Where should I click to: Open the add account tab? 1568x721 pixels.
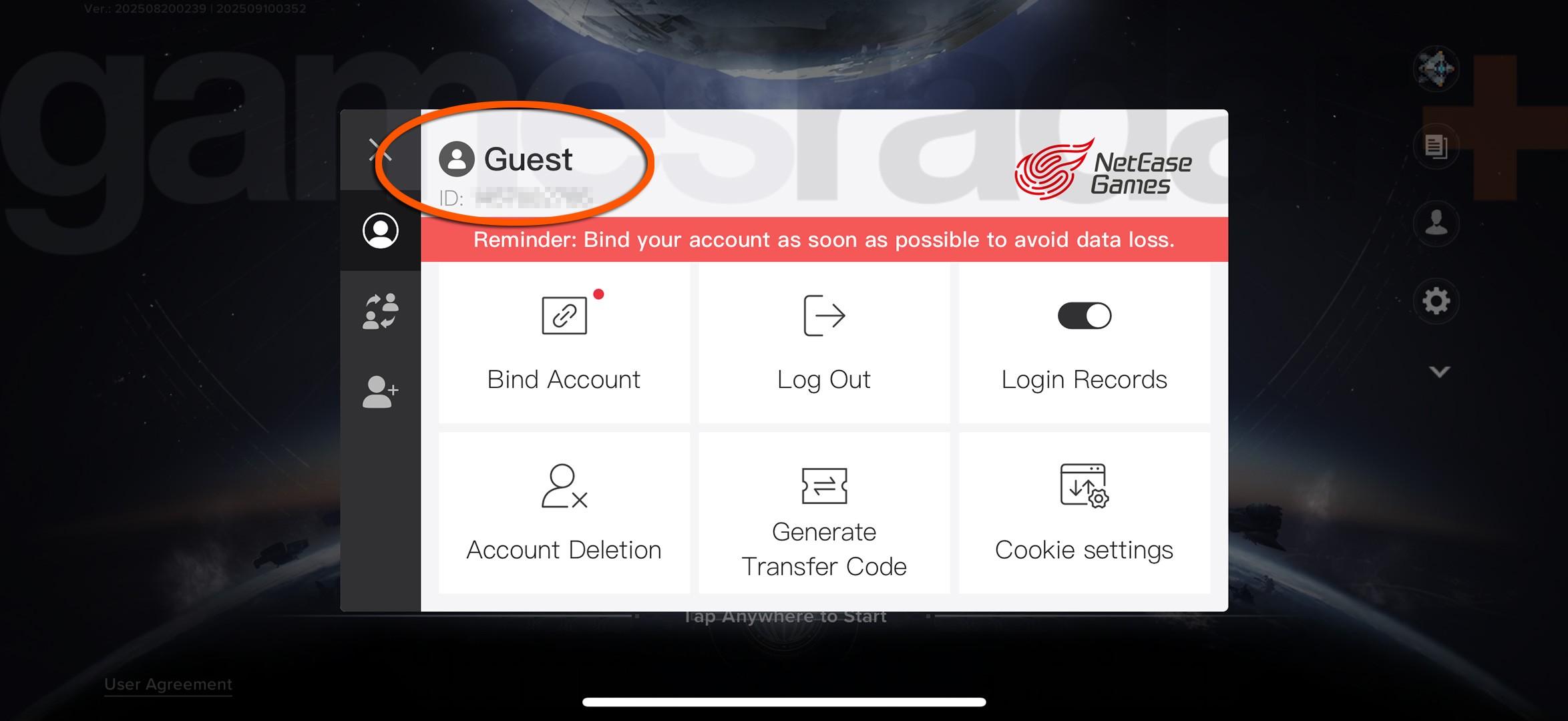pyautogui.click(x=380, y=391)
